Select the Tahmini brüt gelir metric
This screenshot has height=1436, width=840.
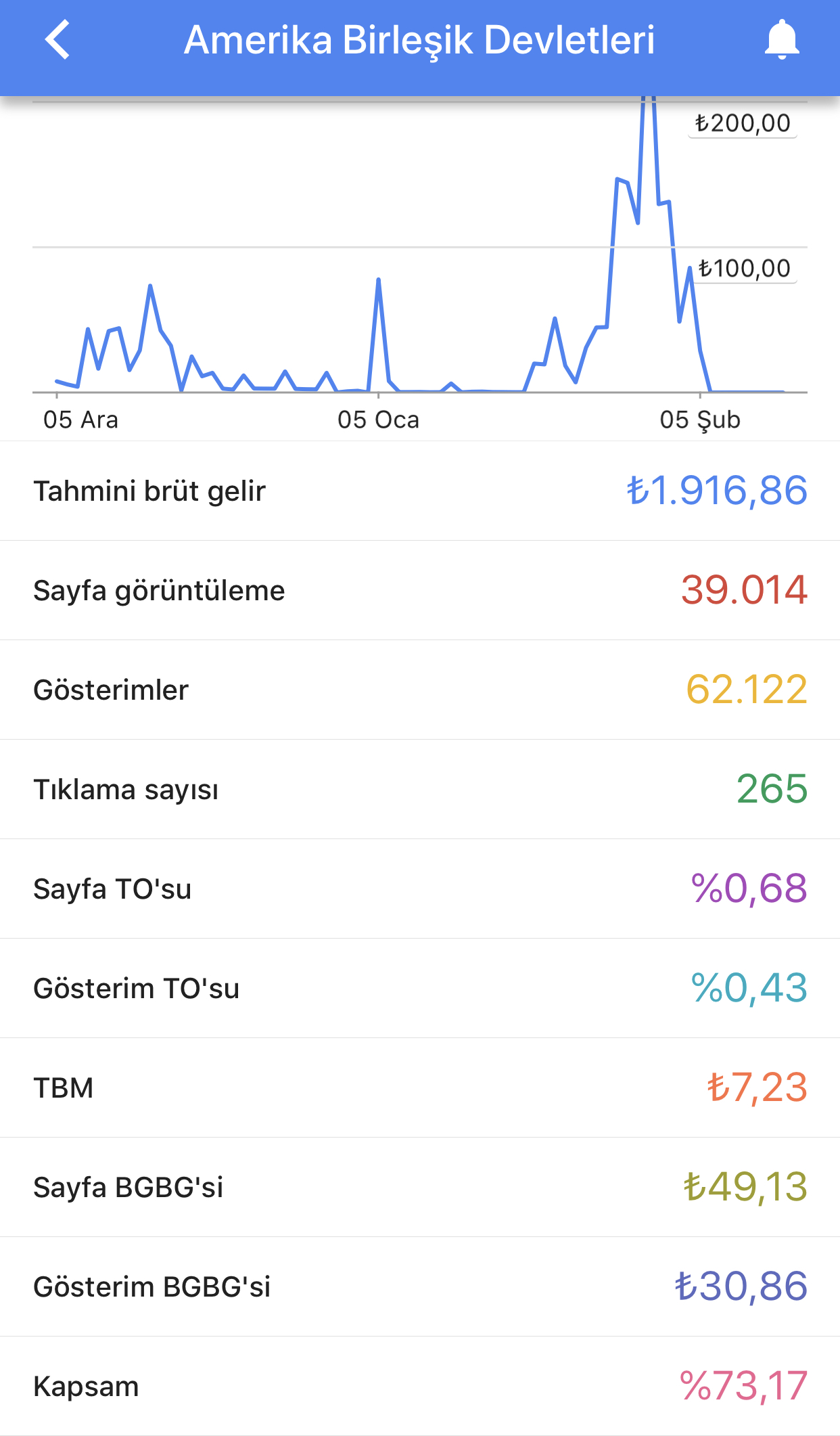[x=420, y=491]
